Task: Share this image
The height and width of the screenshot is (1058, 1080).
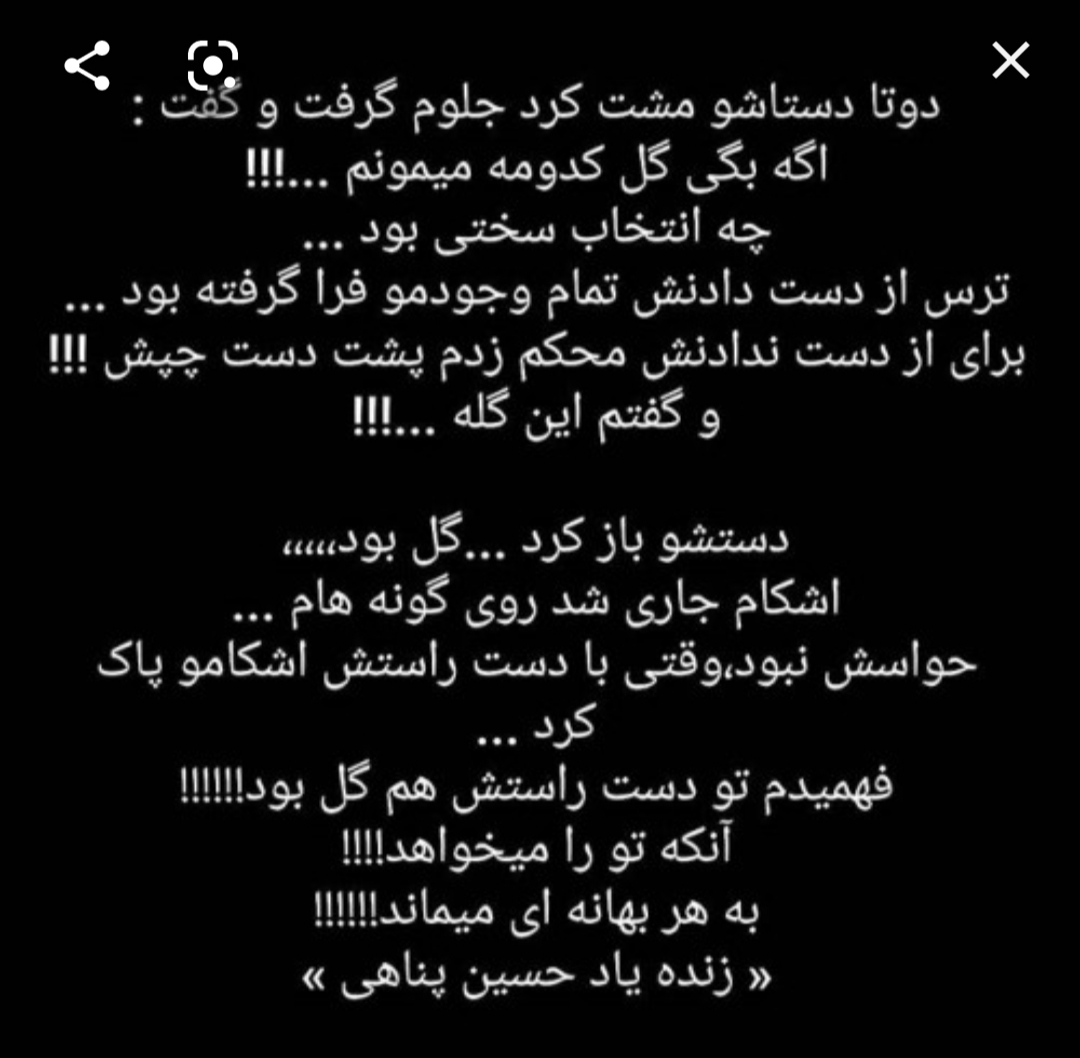Action: (87, 66)
